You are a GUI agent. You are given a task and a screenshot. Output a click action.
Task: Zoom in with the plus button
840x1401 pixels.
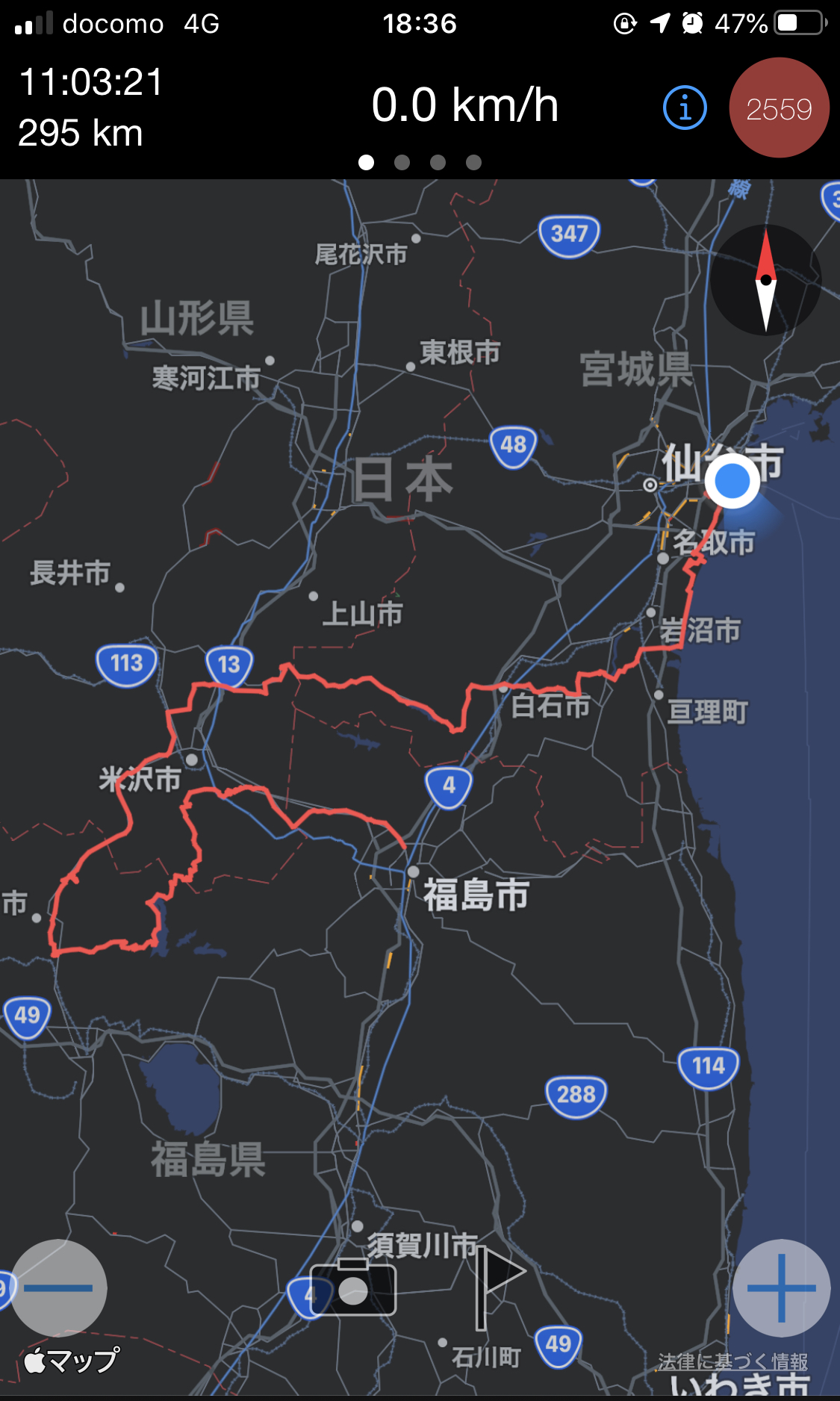pos(781,1287)
